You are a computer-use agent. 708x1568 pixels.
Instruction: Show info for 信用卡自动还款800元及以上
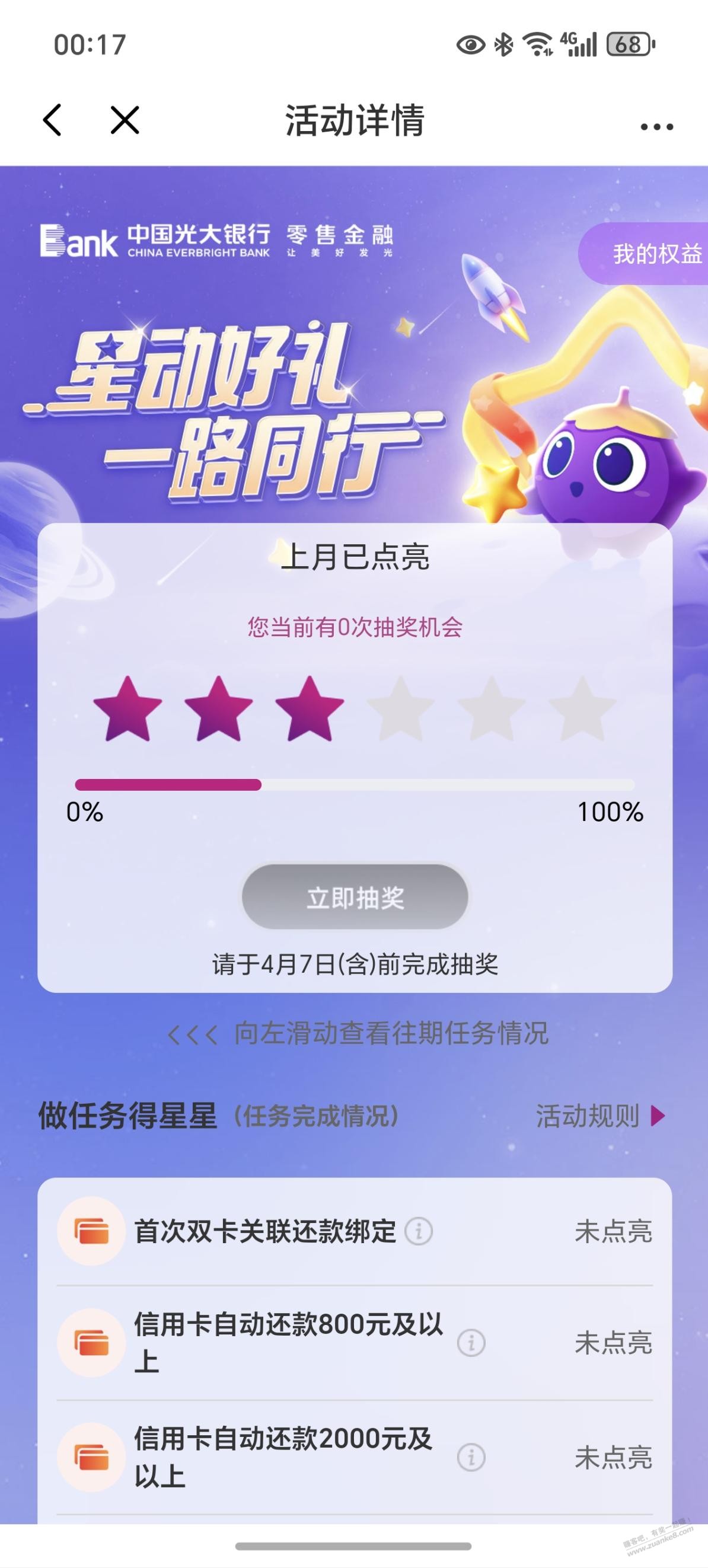(x=471, y=1342)
